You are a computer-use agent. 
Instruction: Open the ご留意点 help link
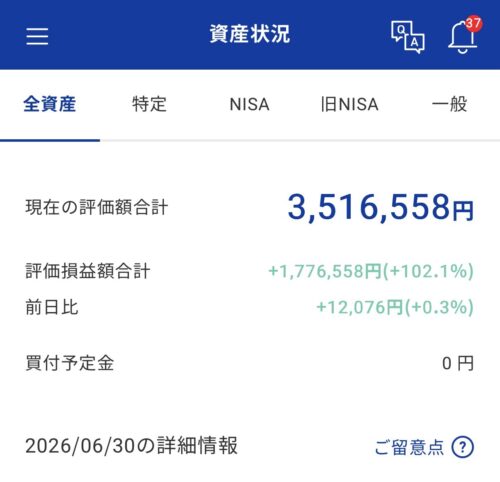(424, 447)
